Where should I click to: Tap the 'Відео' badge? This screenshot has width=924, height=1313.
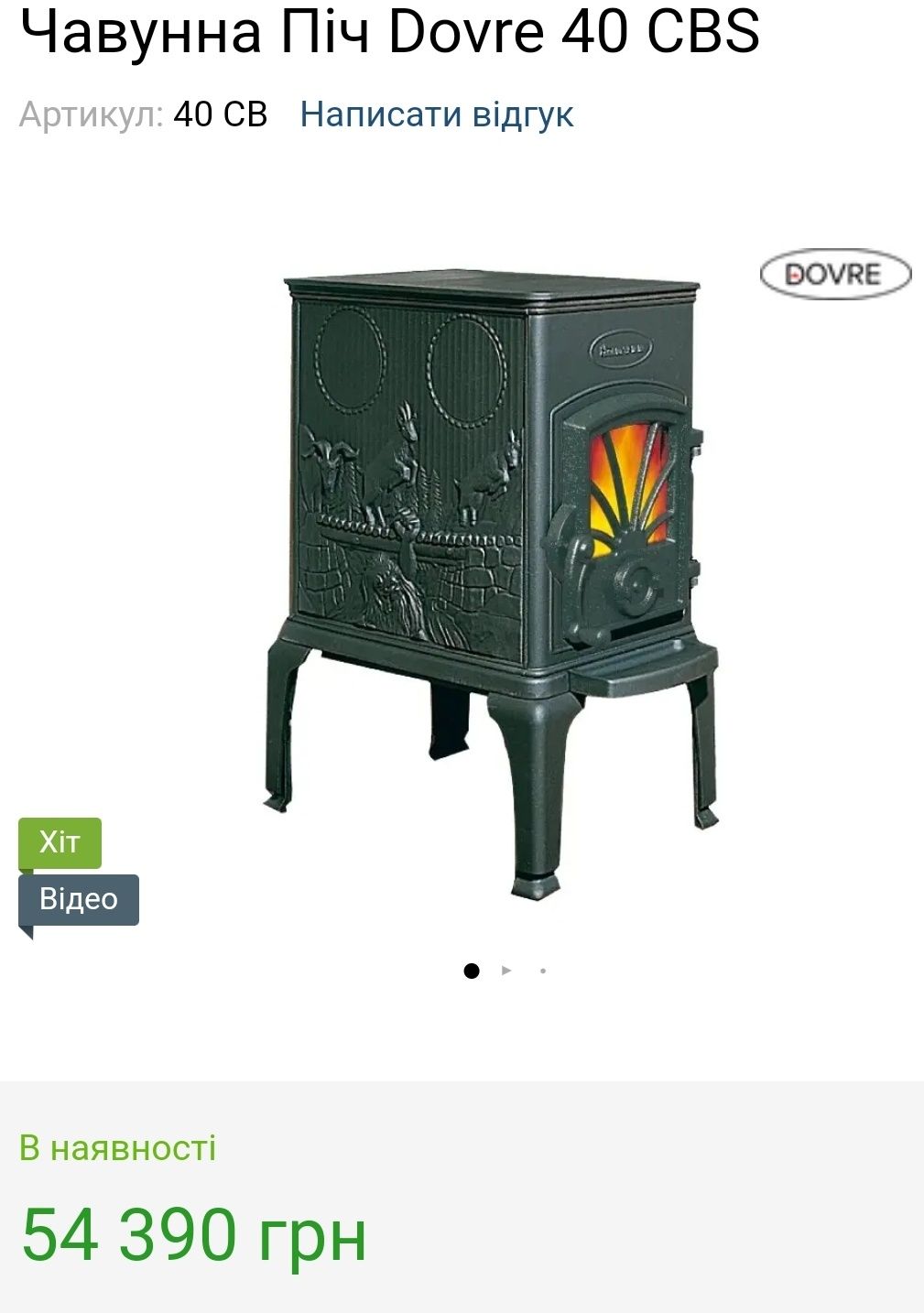pos(79,899)
